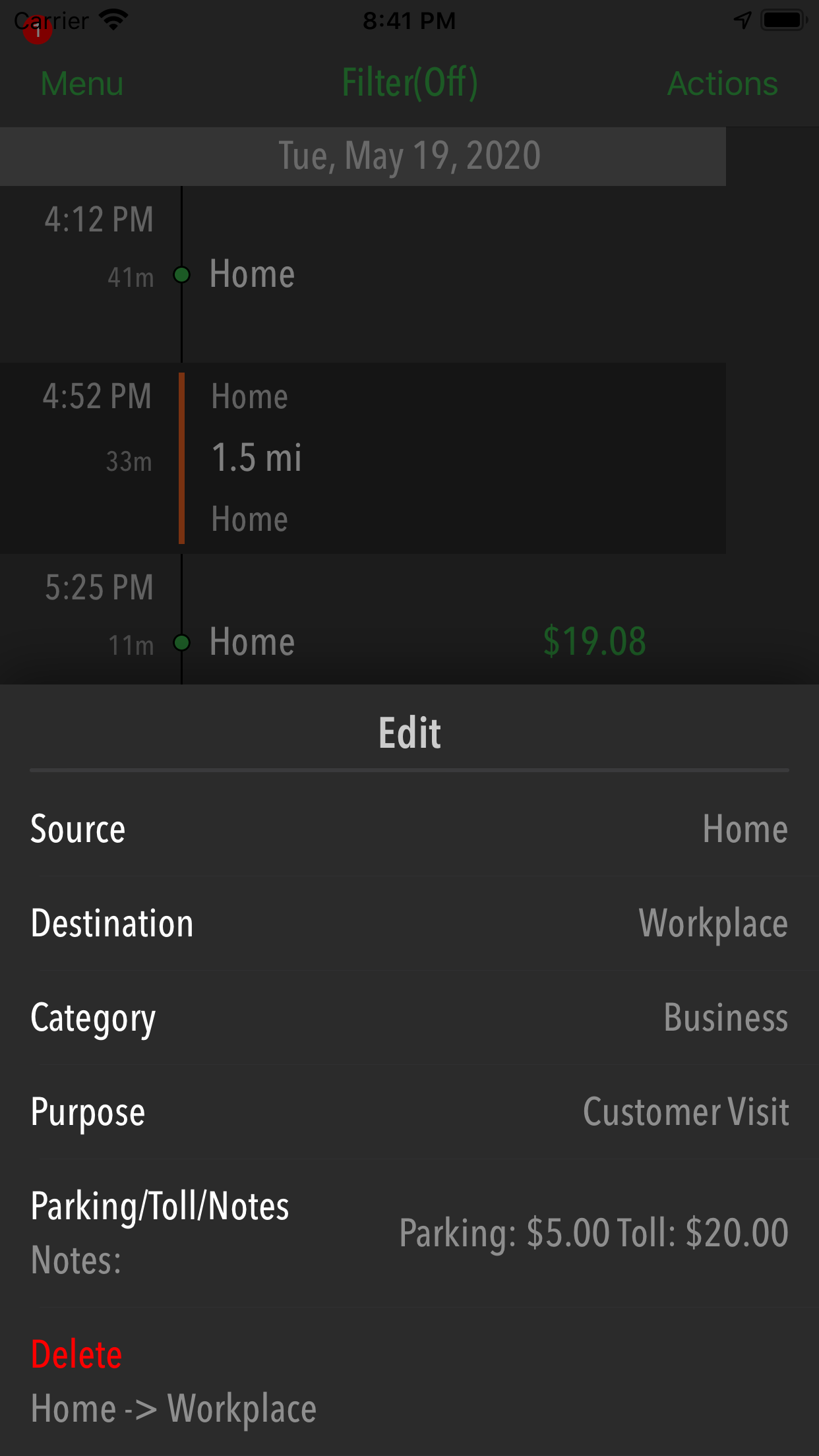The width and height of the screenshot is (819, 1456).
Task: Edit the Source row set to Home
Action: coord(409,829)
